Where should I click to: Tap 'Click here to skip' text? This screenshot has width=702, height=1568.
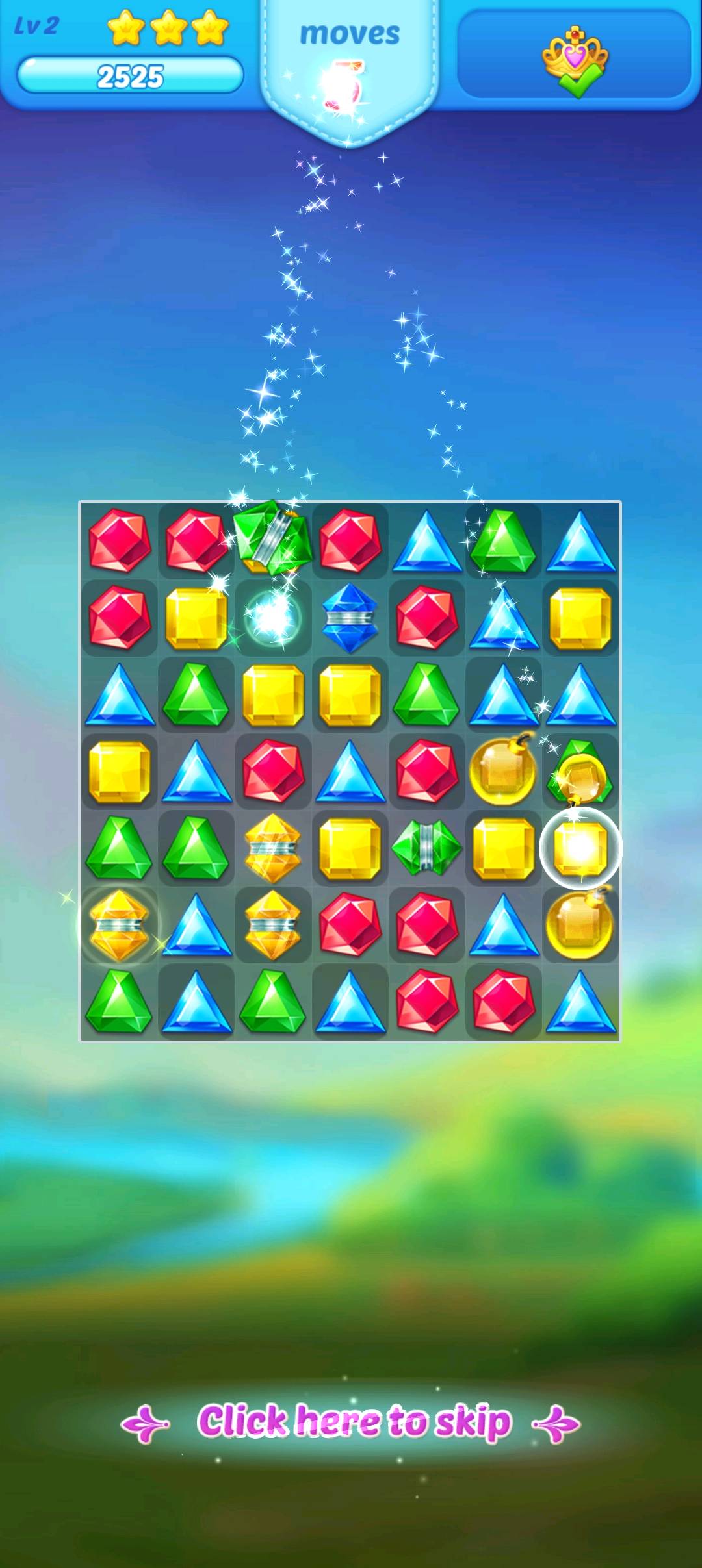[x=354, y=1421]
